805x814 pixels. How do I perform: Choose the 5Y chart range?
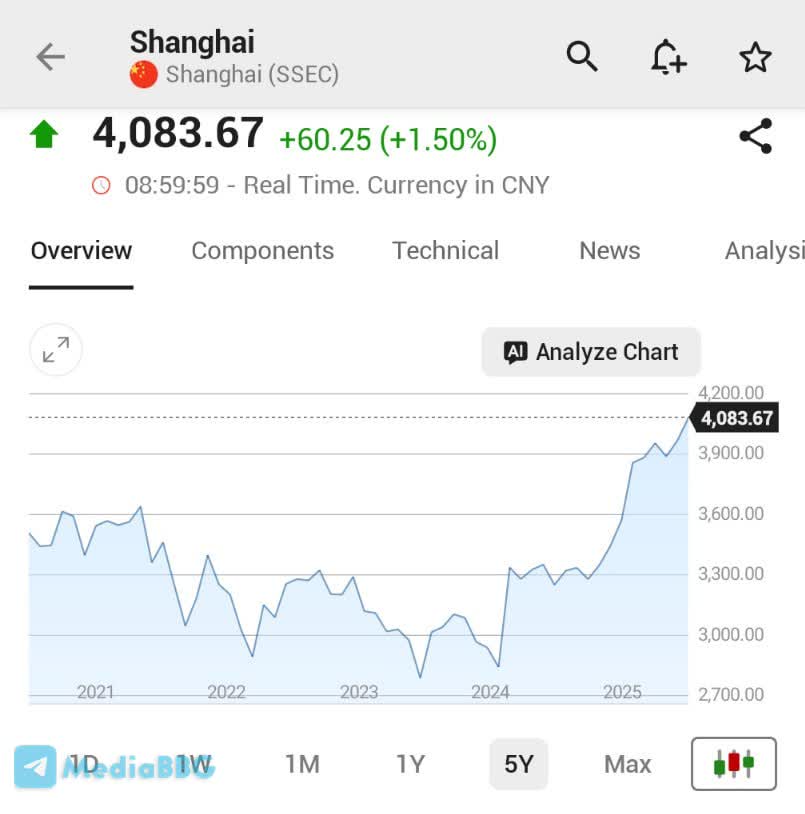519,764
